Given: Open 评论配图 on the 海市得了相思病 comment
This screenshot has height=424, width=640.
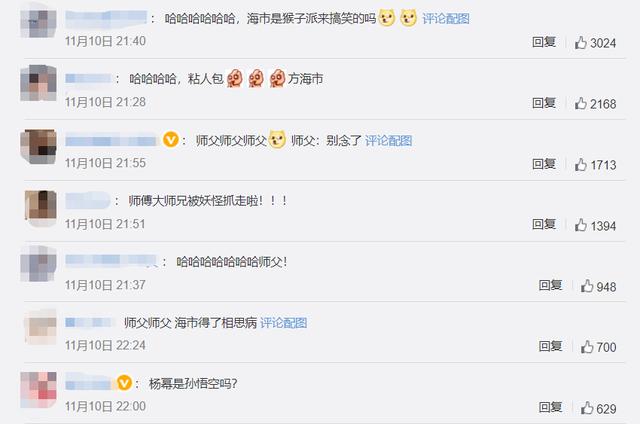Looking at the screenshot, I should pyautogui.click(x=284, y=323).
